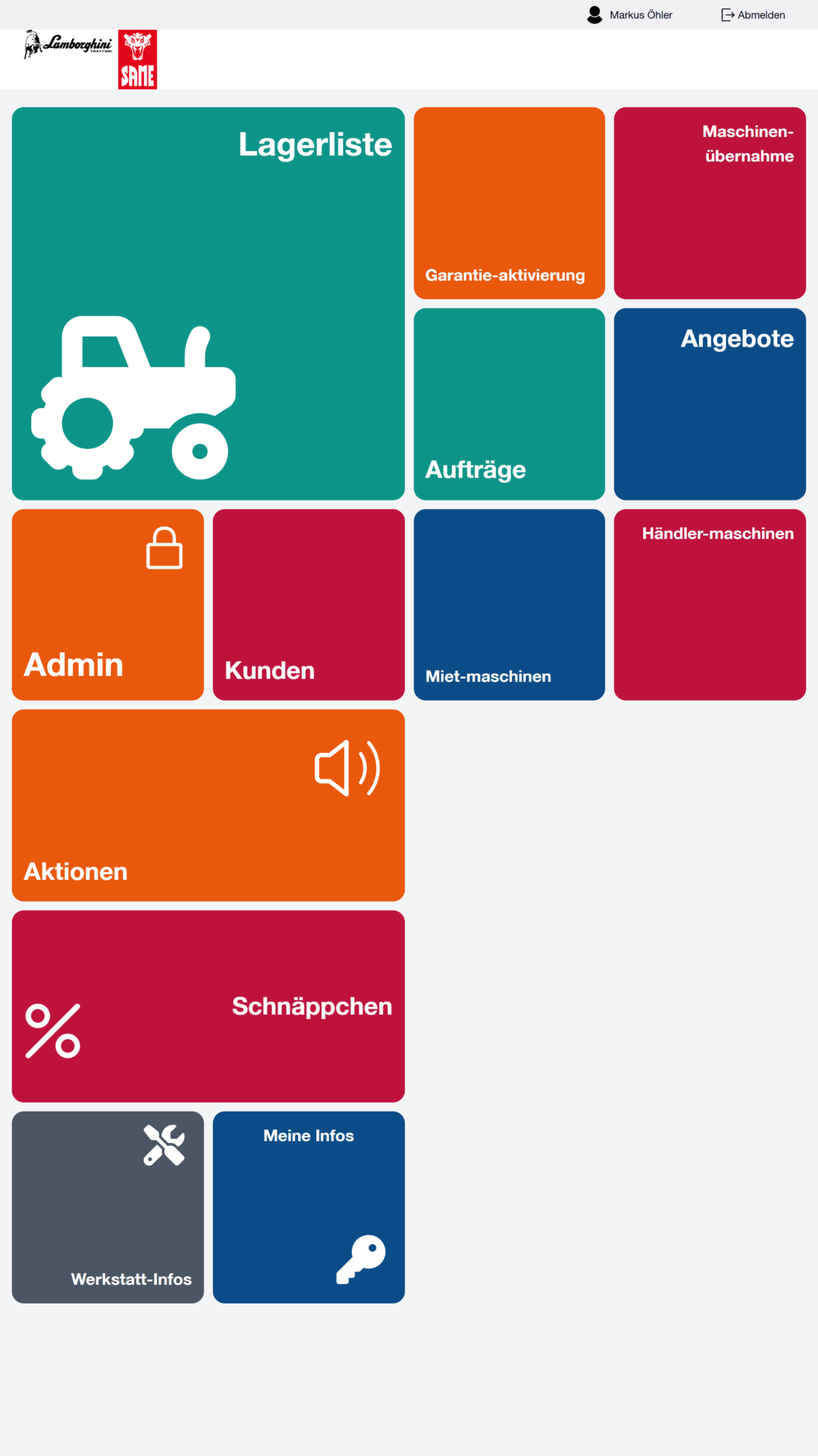This screenshot has width=818, height=1456.
Task: Browse the Schnäppchen tile
Action: [x=208, y=1006]
